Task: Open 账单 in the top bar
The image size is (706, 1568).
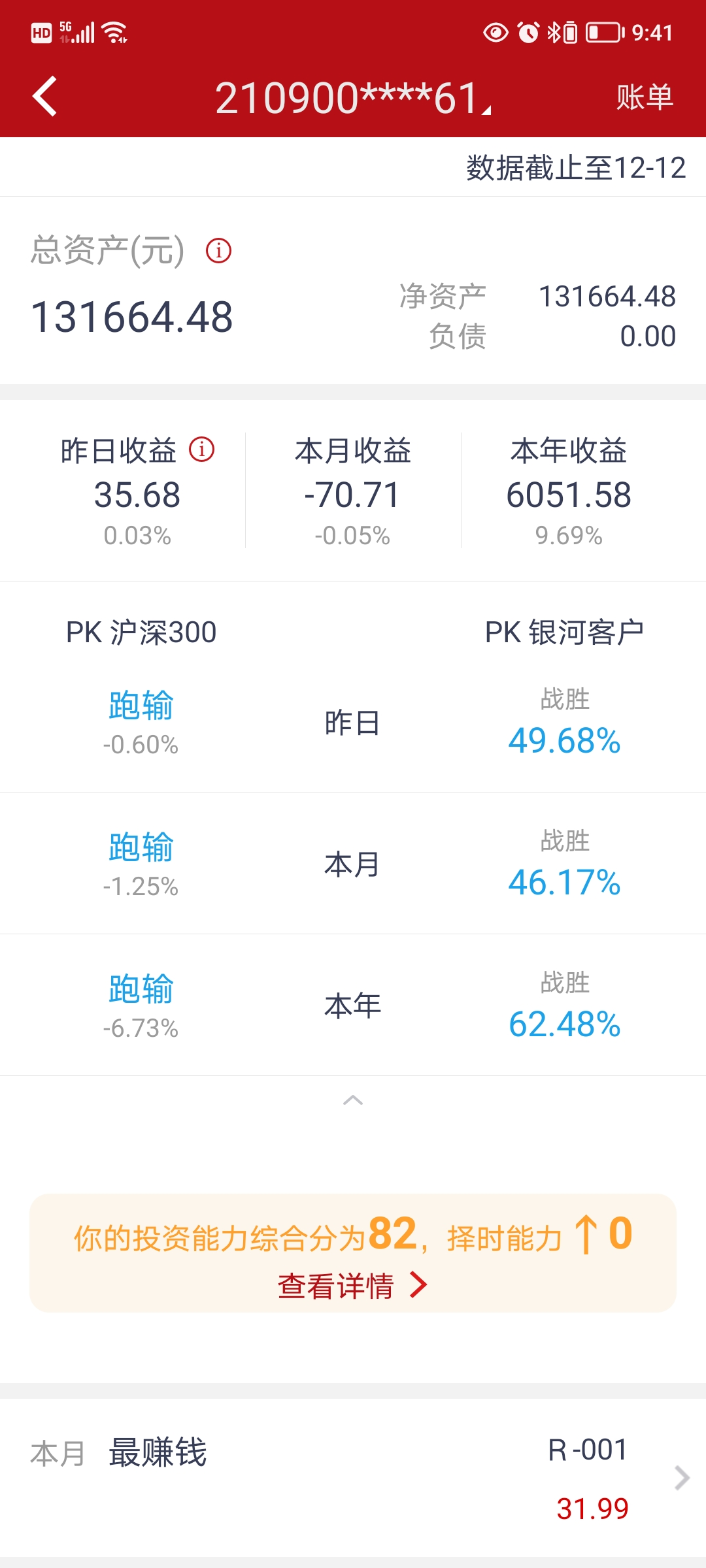Action: pos(644,97)
